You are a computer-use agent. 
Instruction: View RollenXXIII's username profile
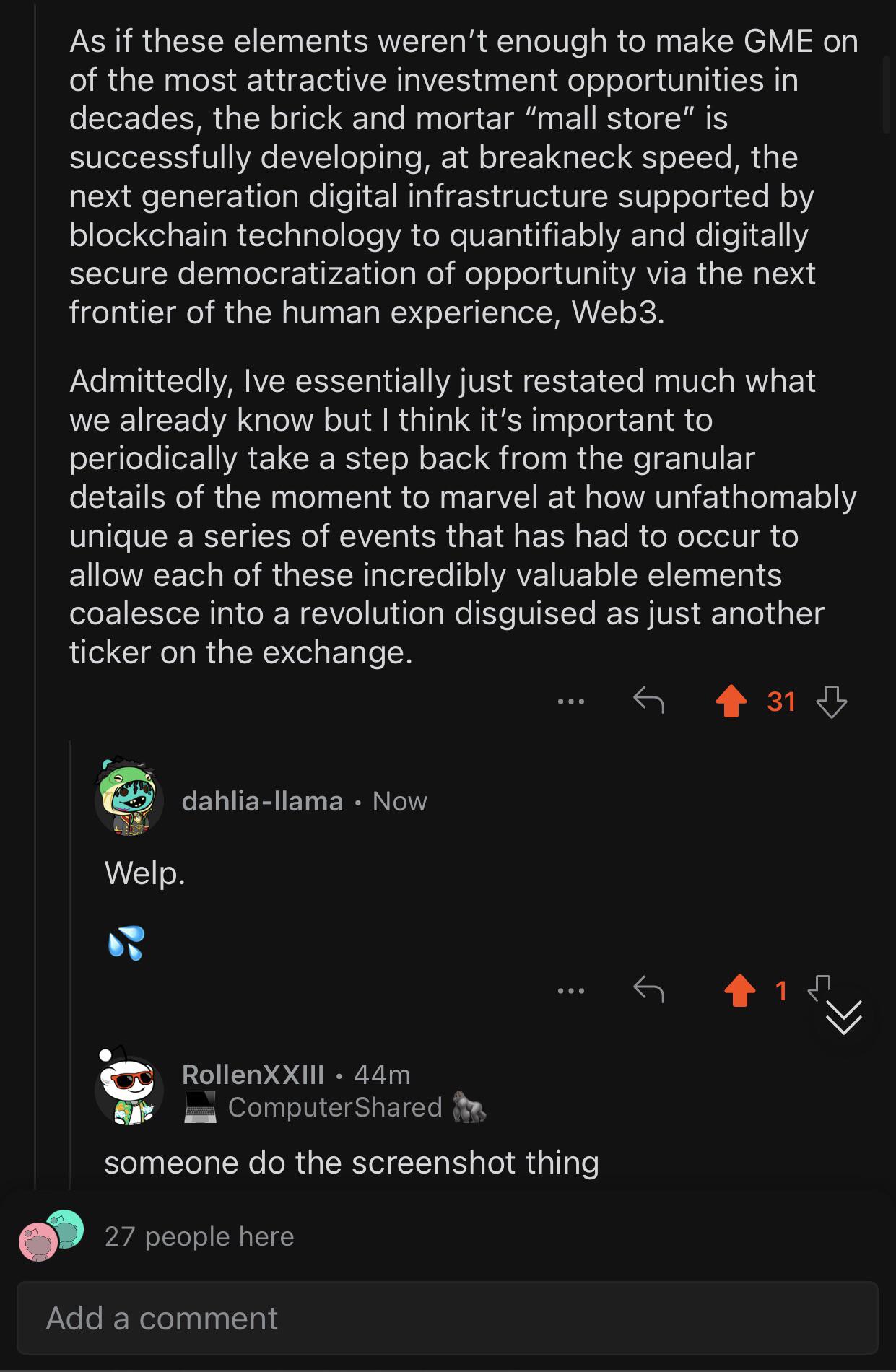(253, 1075)
